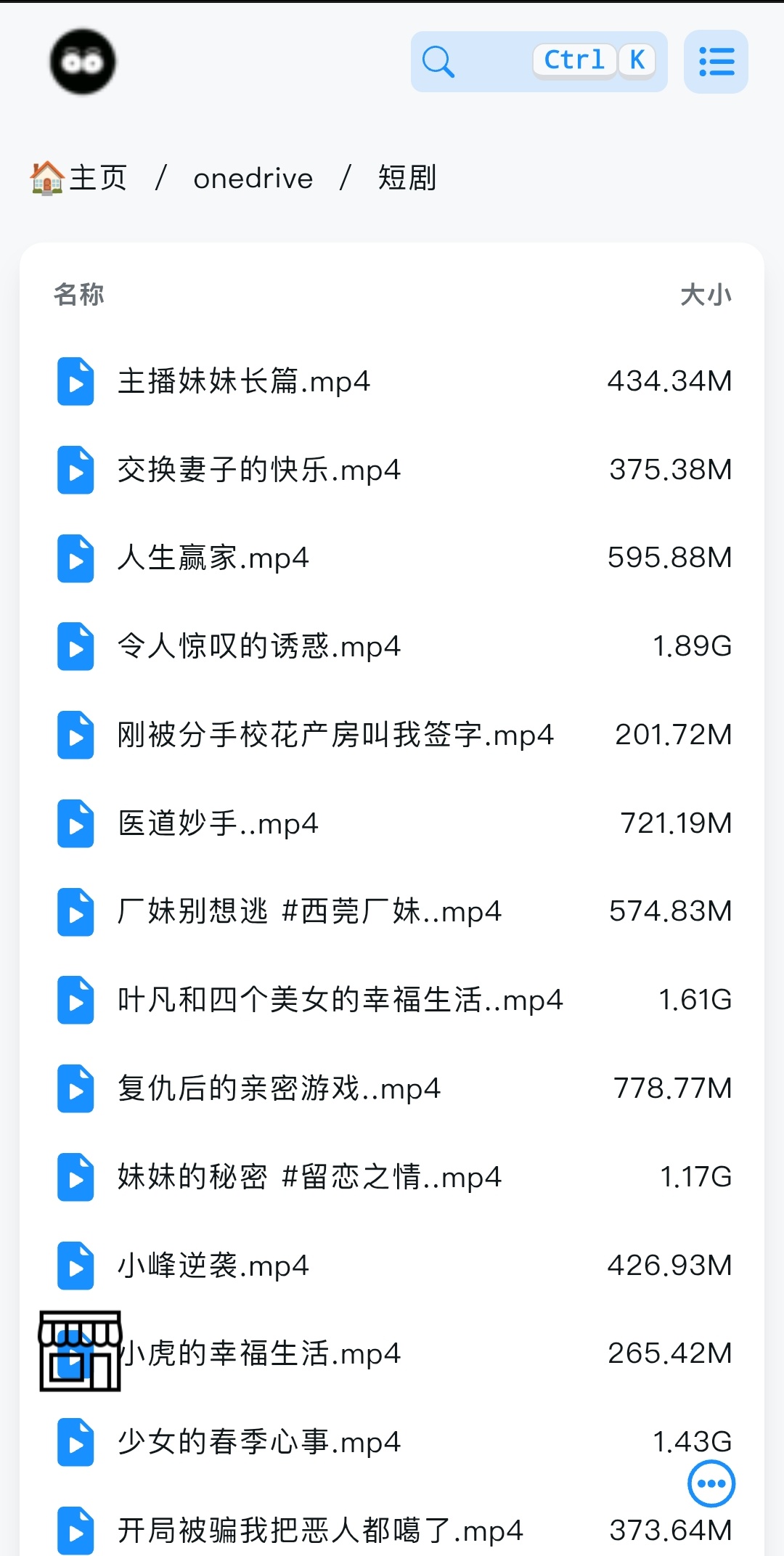Open 开局被骗我把恶人都噶了.mp4
The height and width of the screenshot is (1556, 784).
pos(319,1531)
